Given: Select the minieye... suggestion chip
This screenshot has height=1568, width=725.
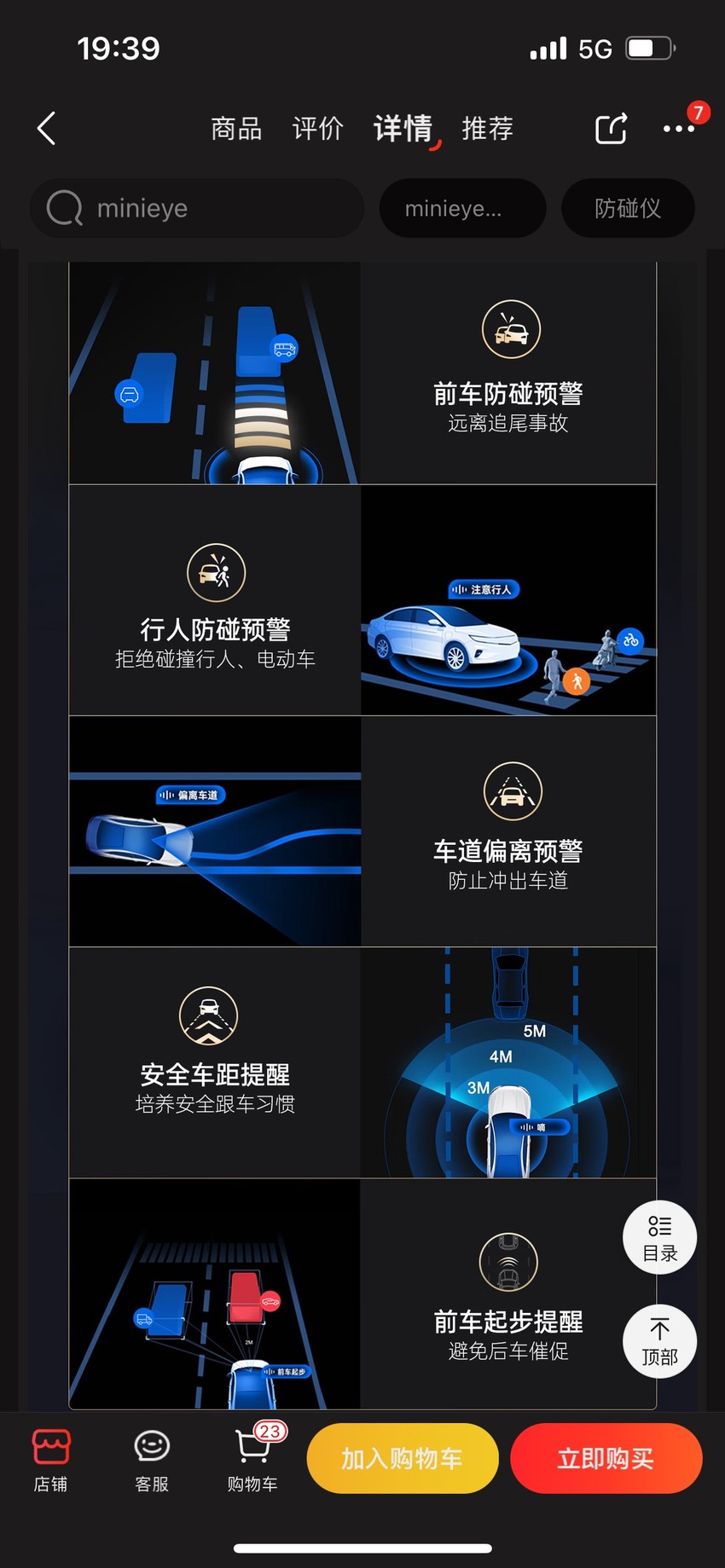Looking at the screenshot, I should point(462,208).
